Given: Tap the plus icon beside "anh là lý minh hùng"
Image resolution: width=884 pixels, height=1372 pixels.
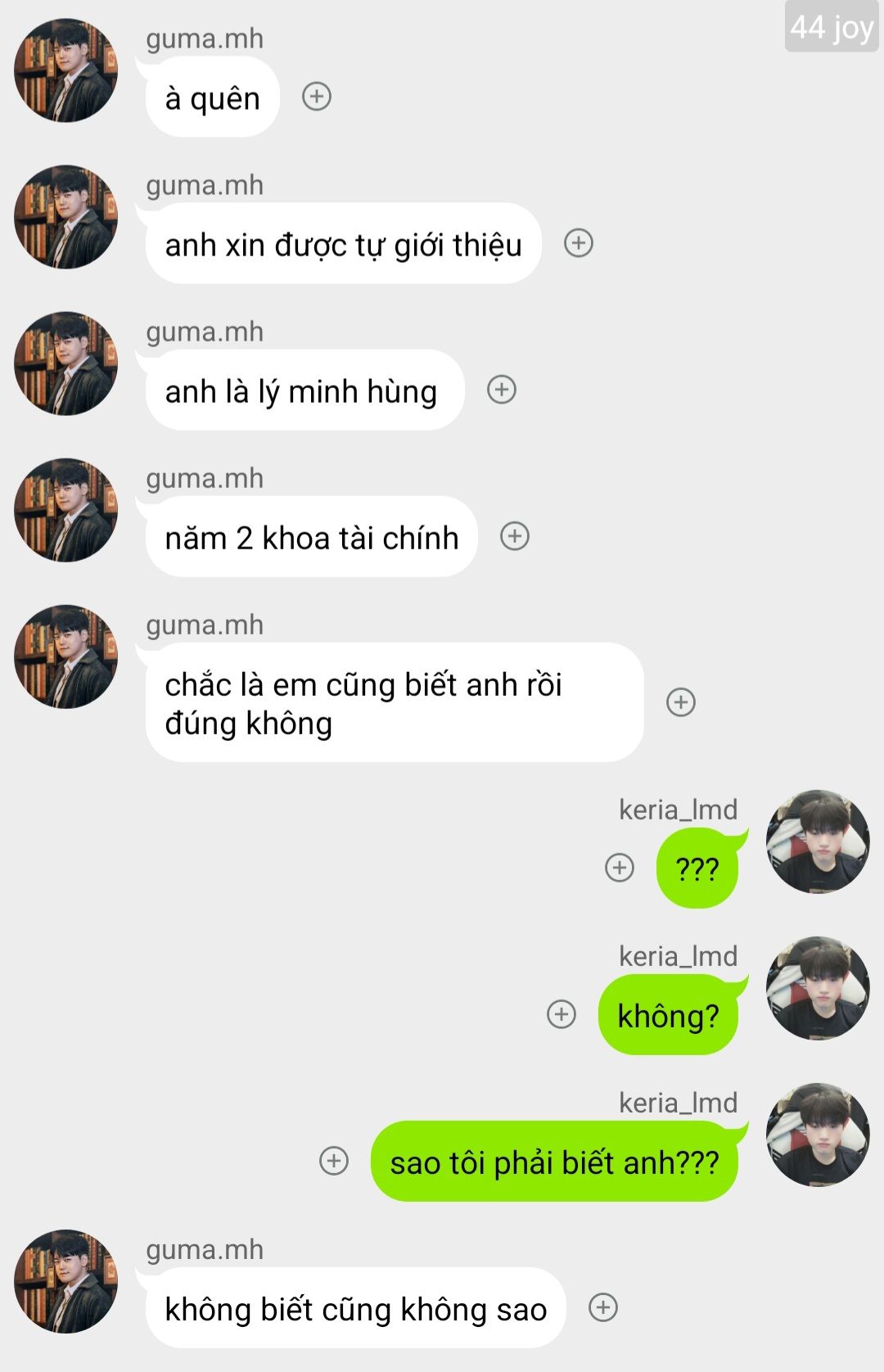Looking at the screenshot, I should pyautogui.click(x=502, y=390).
